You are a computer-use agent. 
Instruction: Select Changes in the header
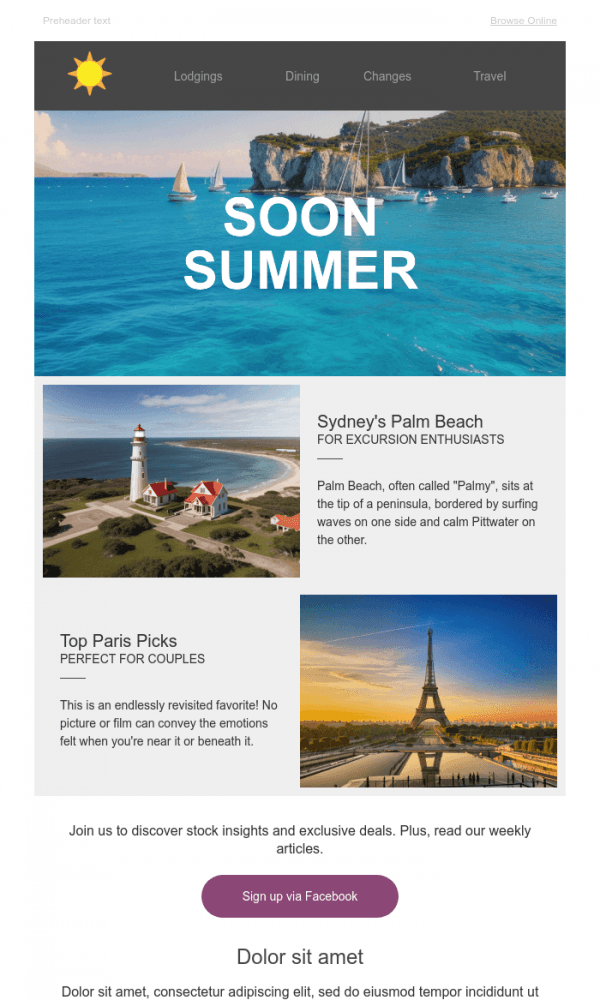click(x=387, y=76)
